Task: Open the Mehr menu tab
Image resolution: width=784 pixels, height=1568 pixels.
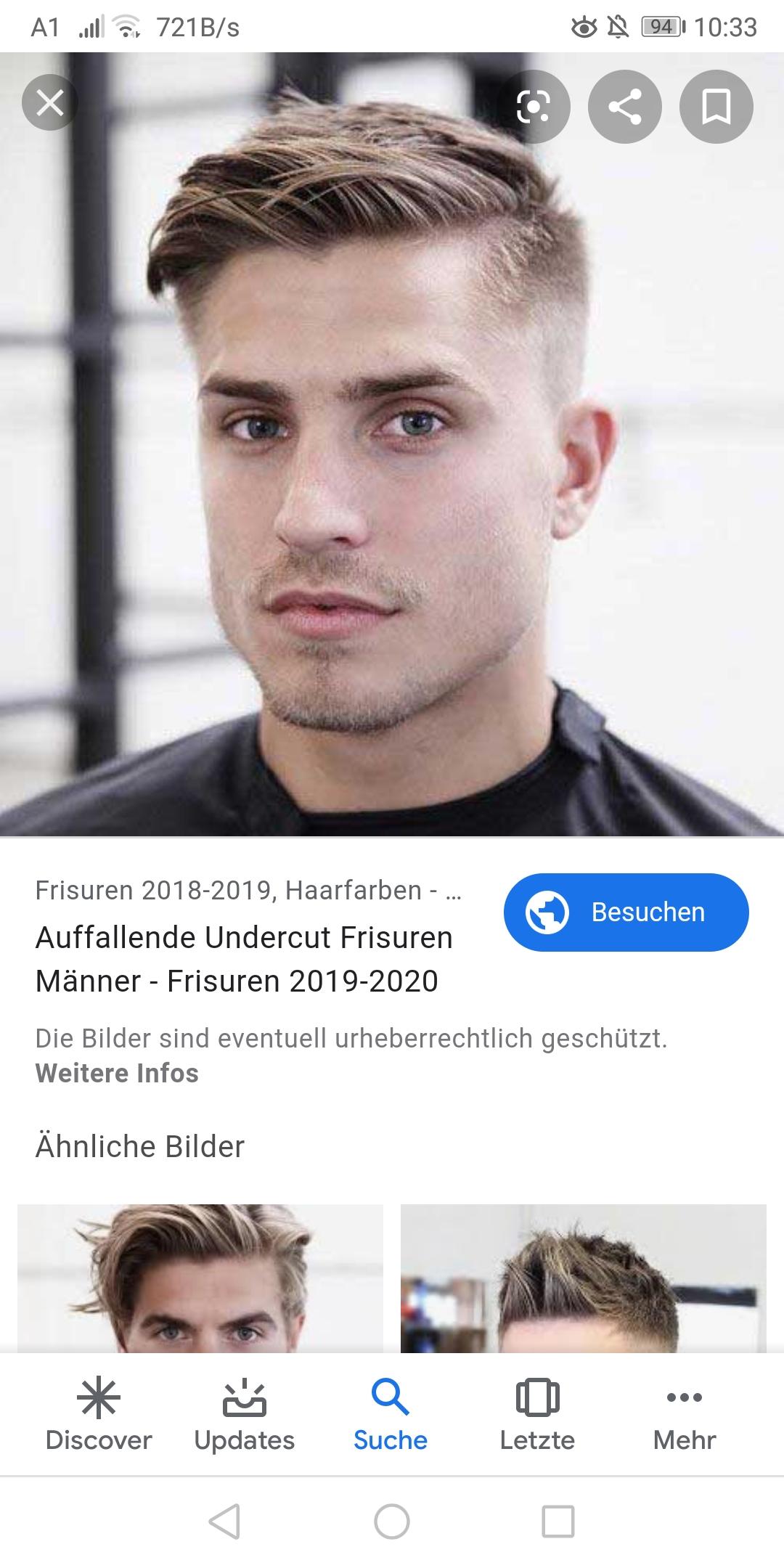Action: pos(685,1415)
